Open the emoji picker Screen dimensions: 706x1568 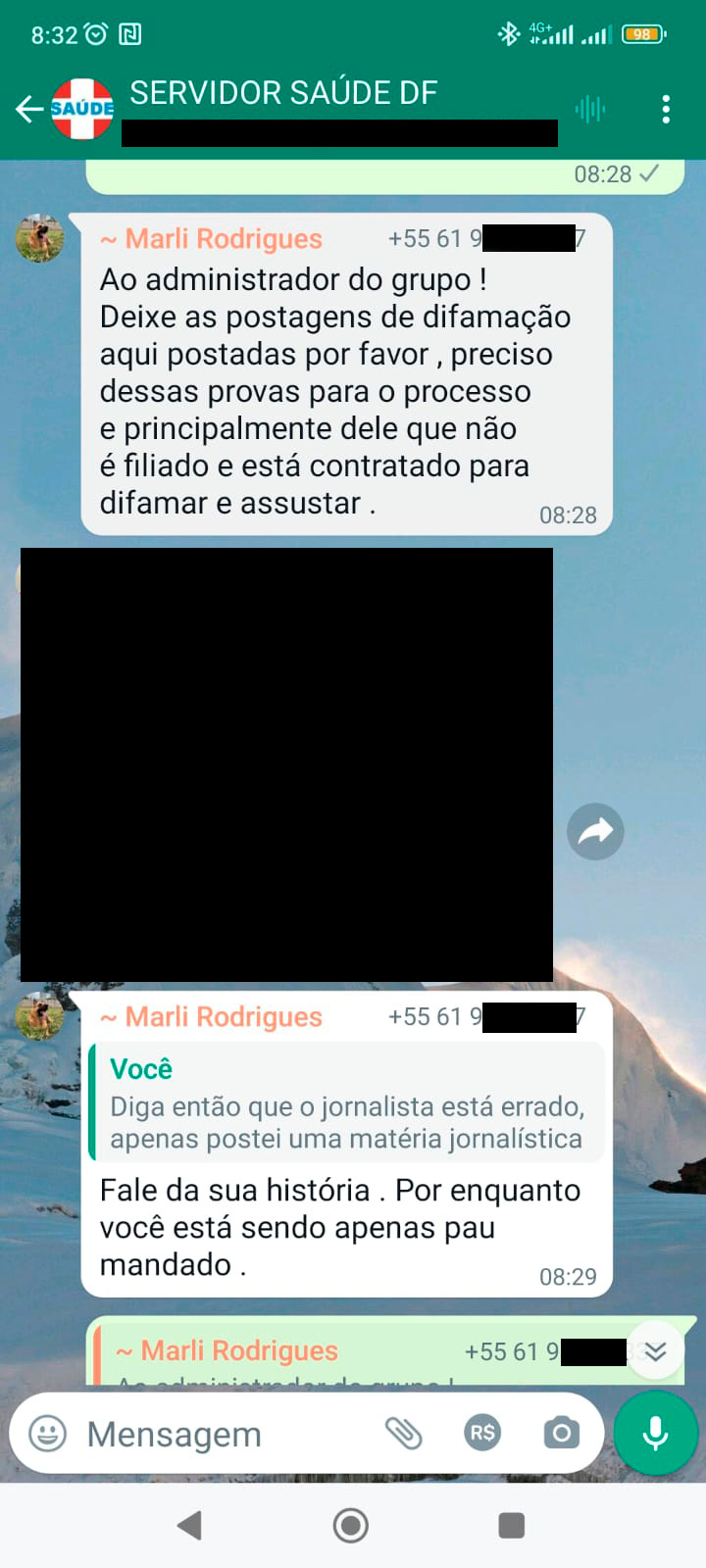(x=47, y=1434)
